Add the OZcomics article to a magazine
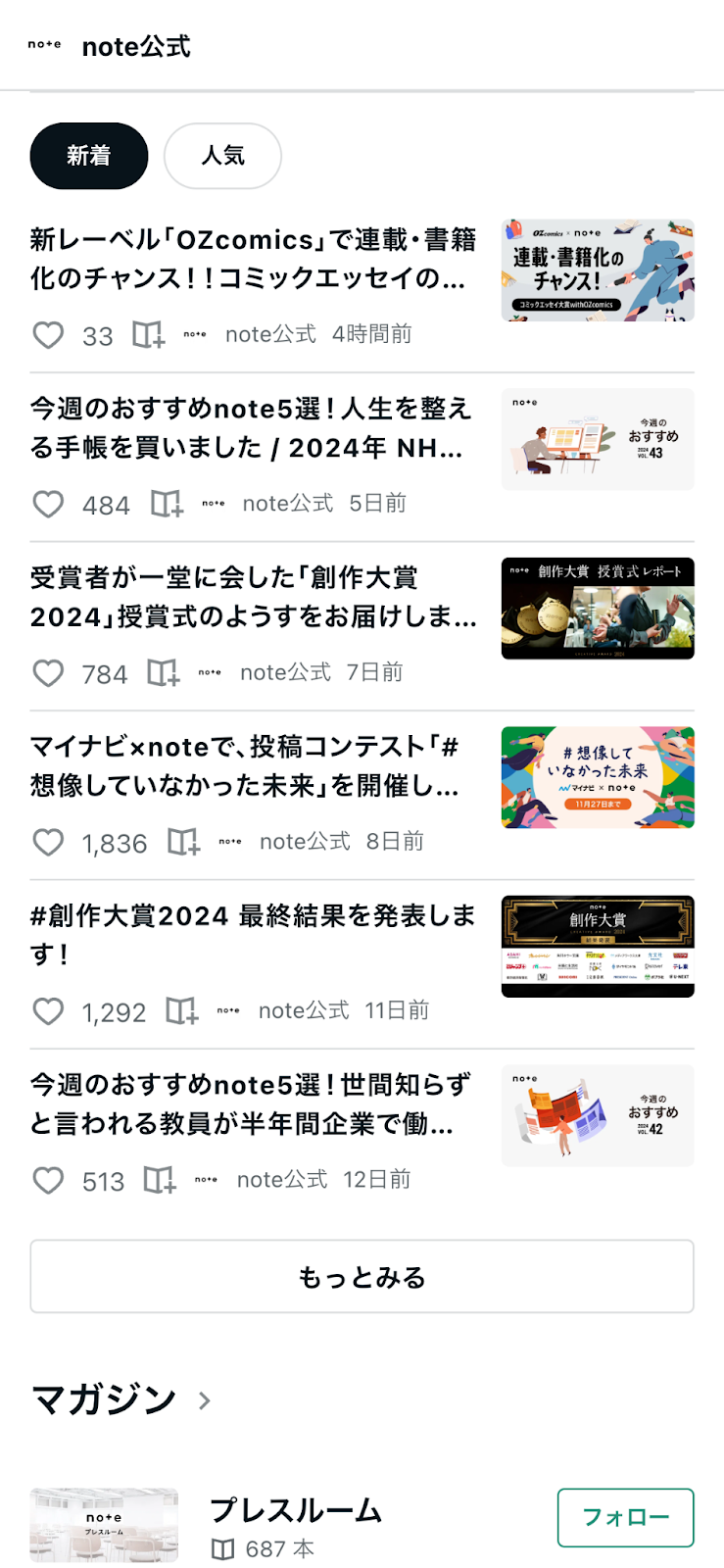 click(148, 335)
